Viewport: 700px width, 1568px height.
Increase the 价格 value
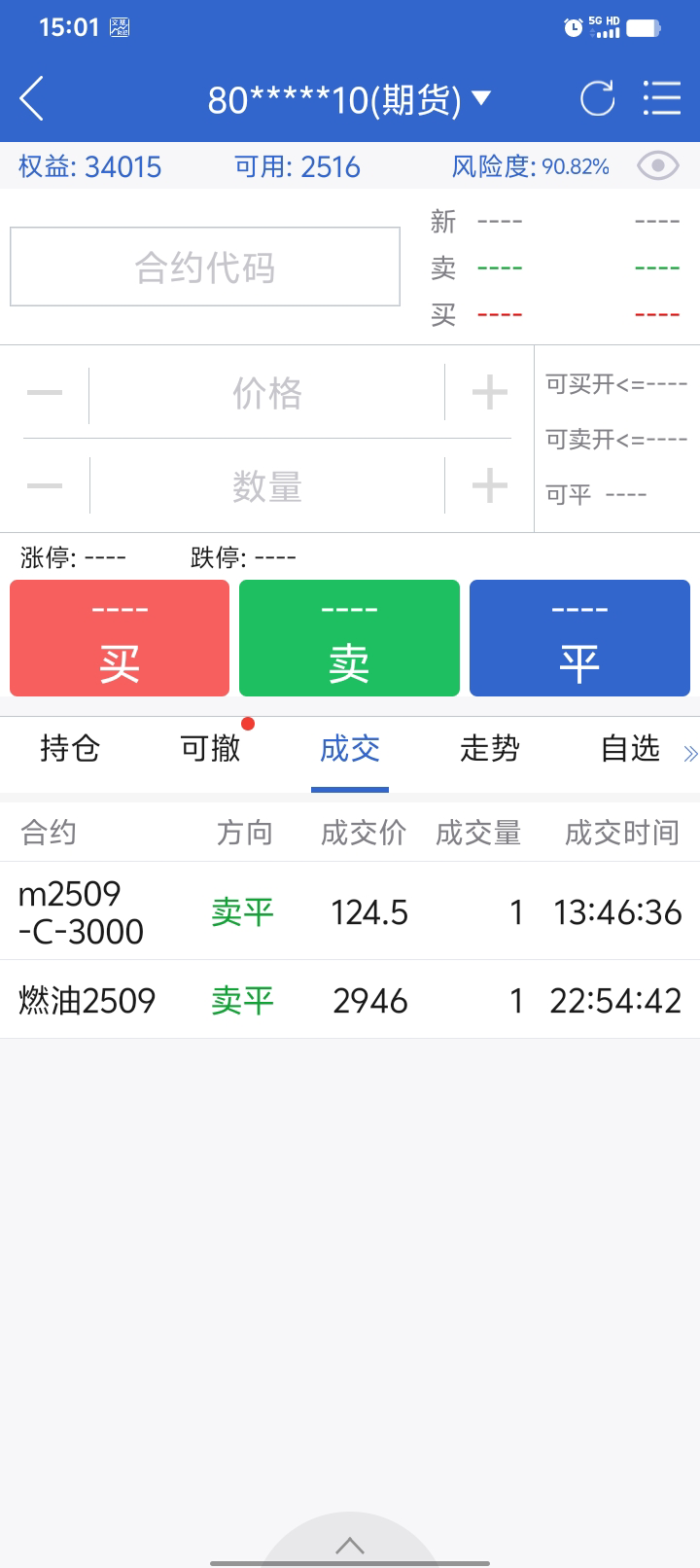[489, 393]
